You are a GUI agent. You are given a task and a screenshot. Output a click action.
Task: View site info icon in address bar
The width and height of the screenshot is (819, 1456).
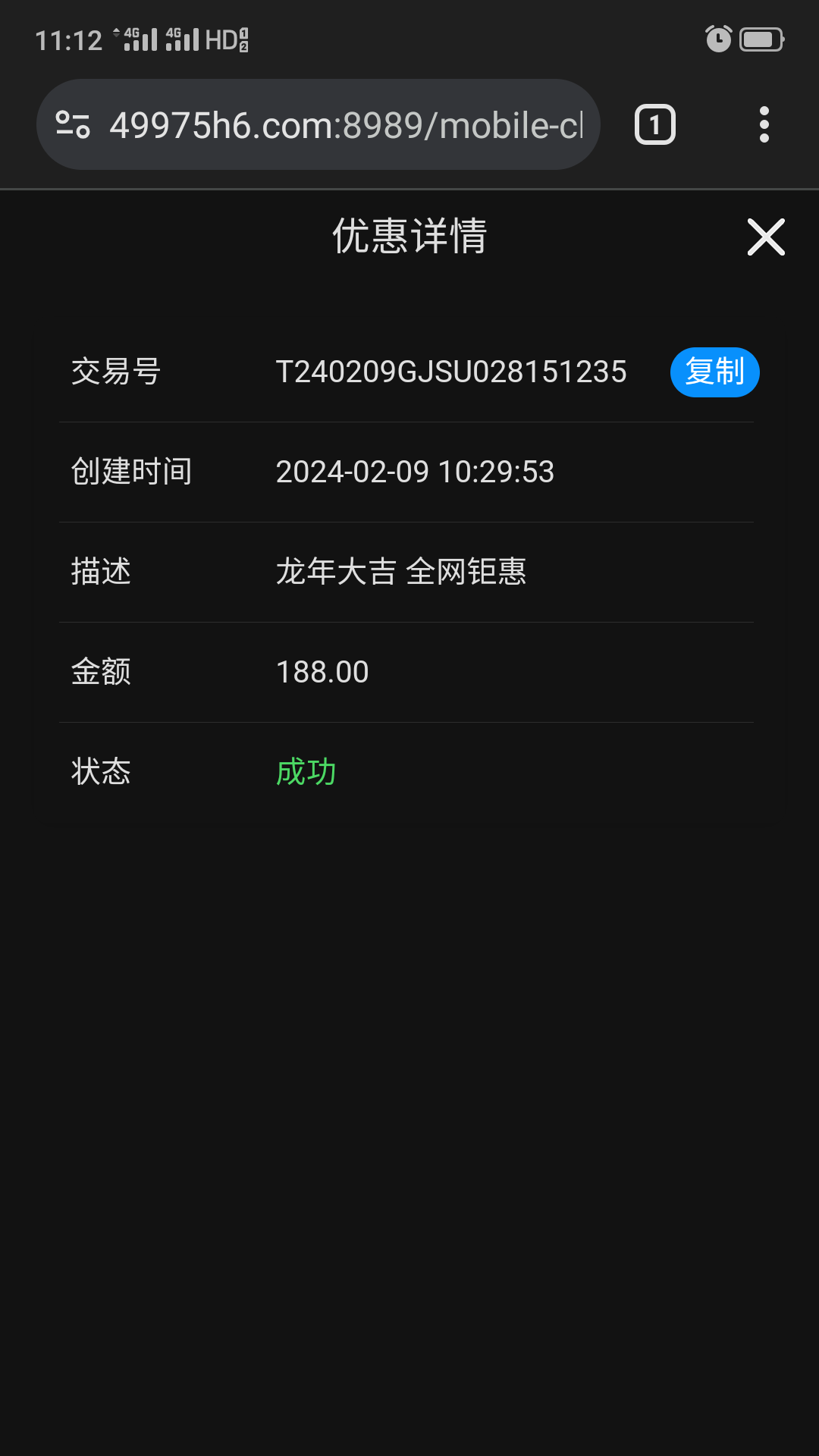(x=74, y=124)
